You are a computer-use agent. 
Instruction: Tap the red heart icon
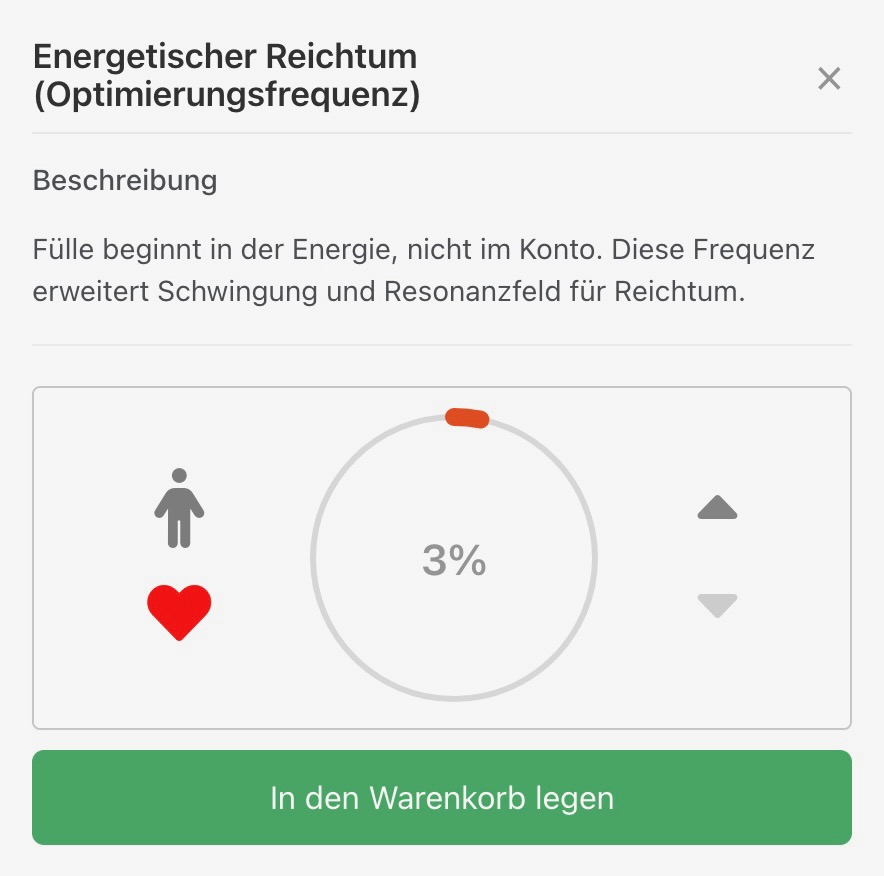(x=179, y=612)
